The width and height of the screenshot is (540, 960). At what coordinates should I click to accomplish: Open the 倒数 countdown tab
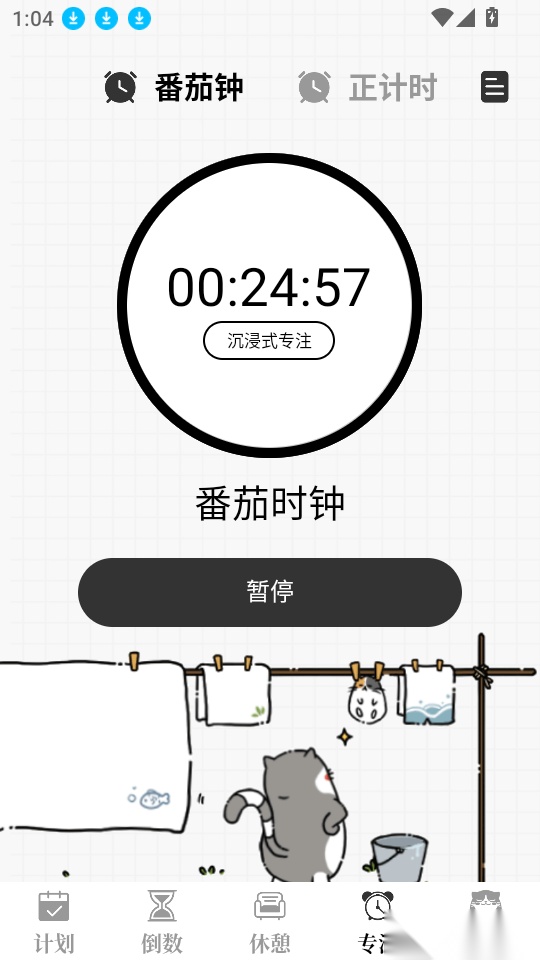(162, 922)
